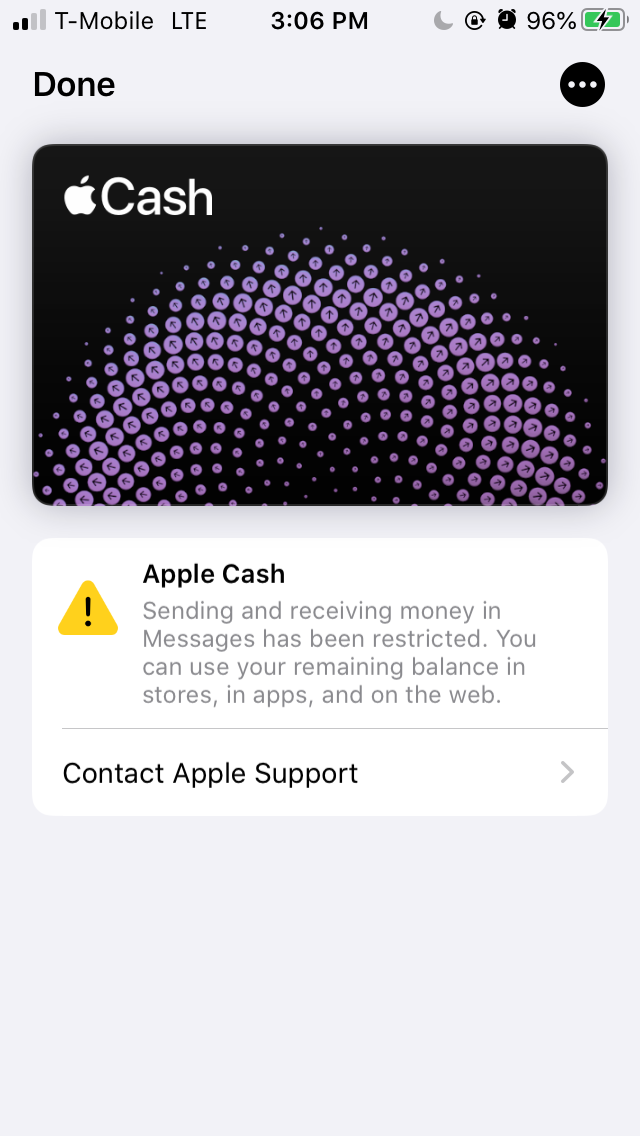
Task: Tap Done to close the card view
Action: point(74,85)
